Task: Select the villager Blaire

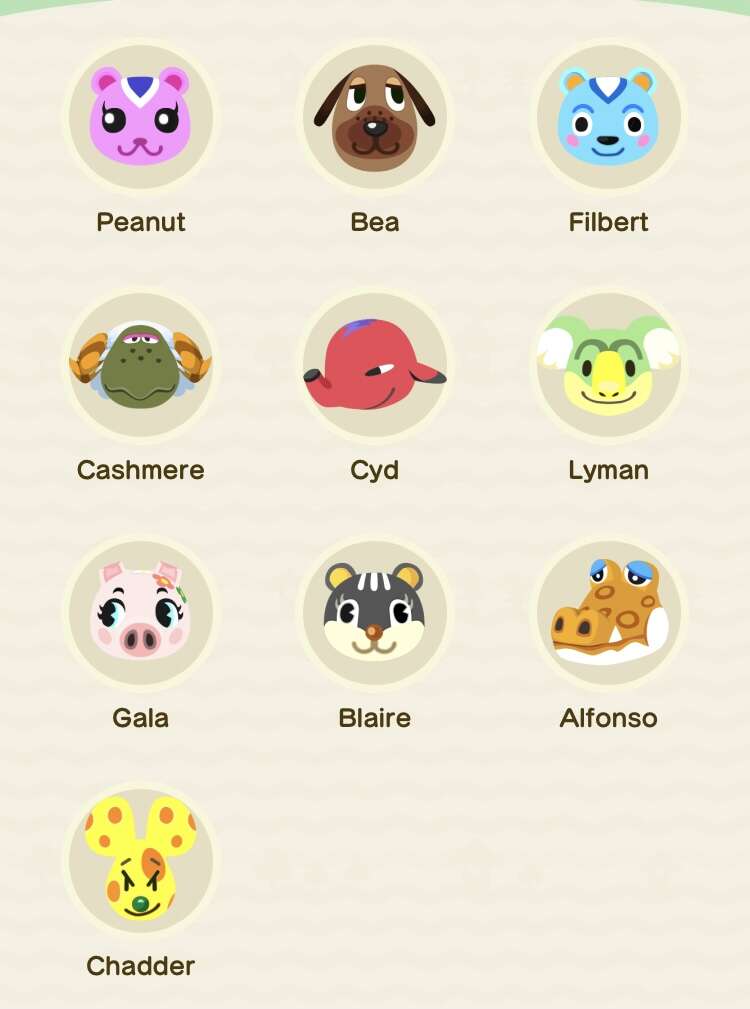Action: (375, 612)
